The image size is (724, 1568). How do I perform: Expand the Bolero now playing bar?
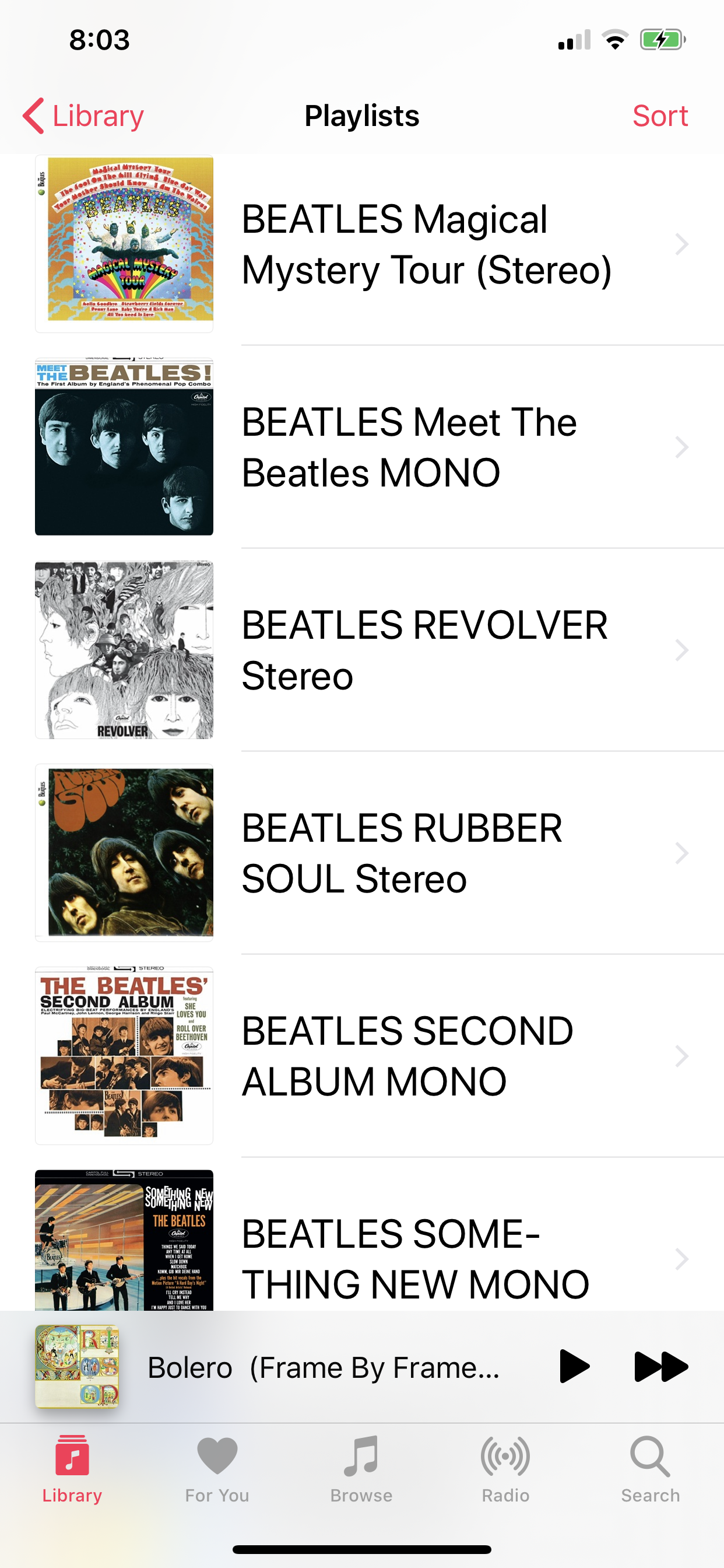click(x=322, y=1367)
